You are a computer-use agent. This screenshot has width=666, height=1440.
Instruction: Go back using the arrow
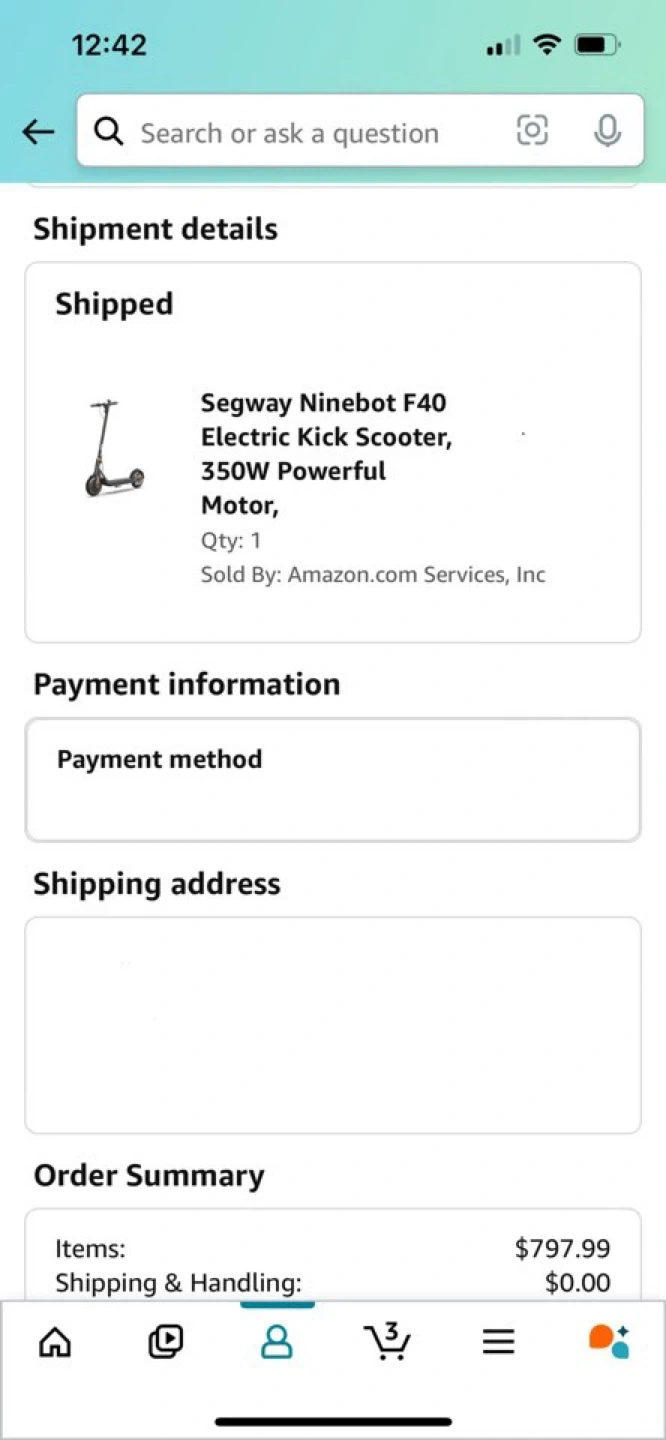coord(38,132)
